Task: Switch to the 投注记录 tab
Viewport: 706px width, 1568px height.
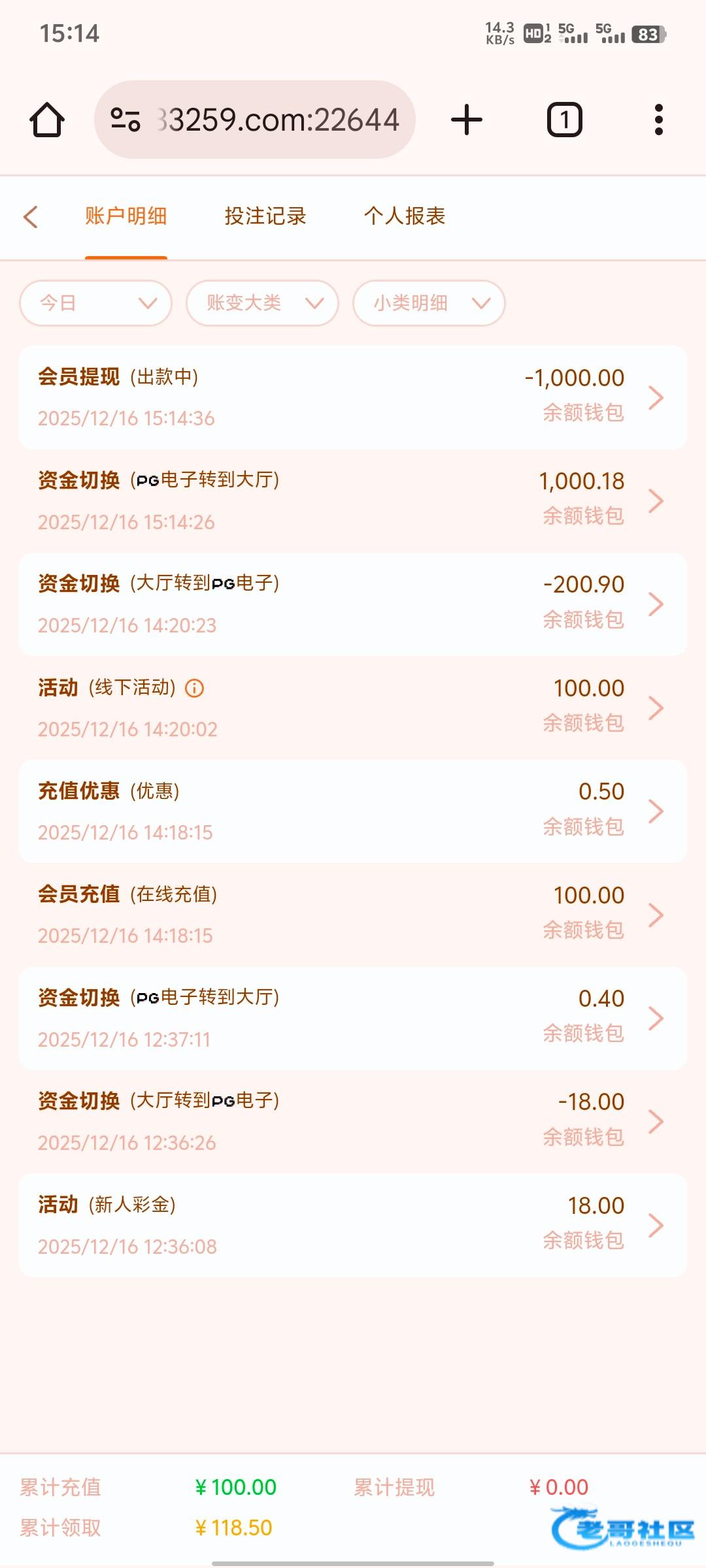Action: pos(265,216)
